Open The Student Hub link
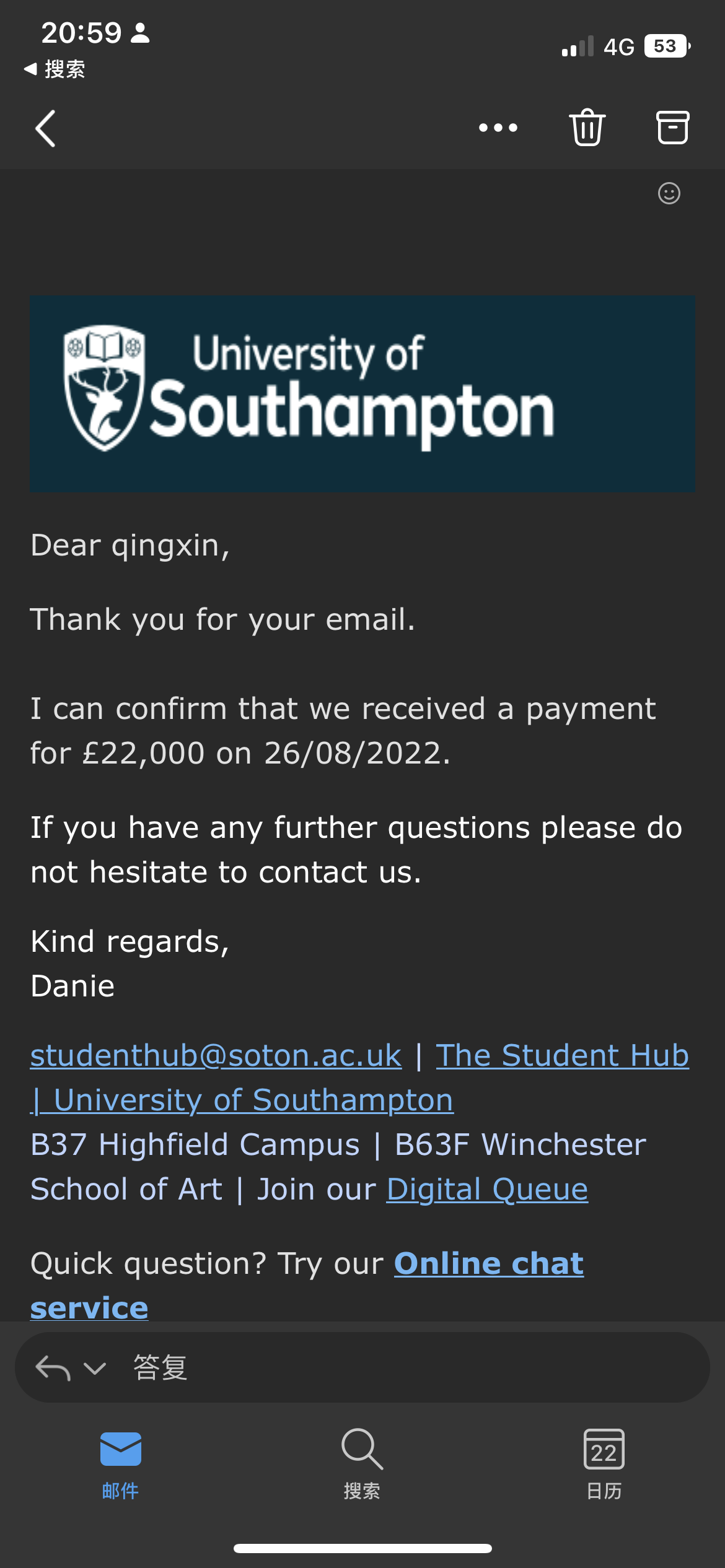The image size is (725, 1568). tap(561, 1056)
